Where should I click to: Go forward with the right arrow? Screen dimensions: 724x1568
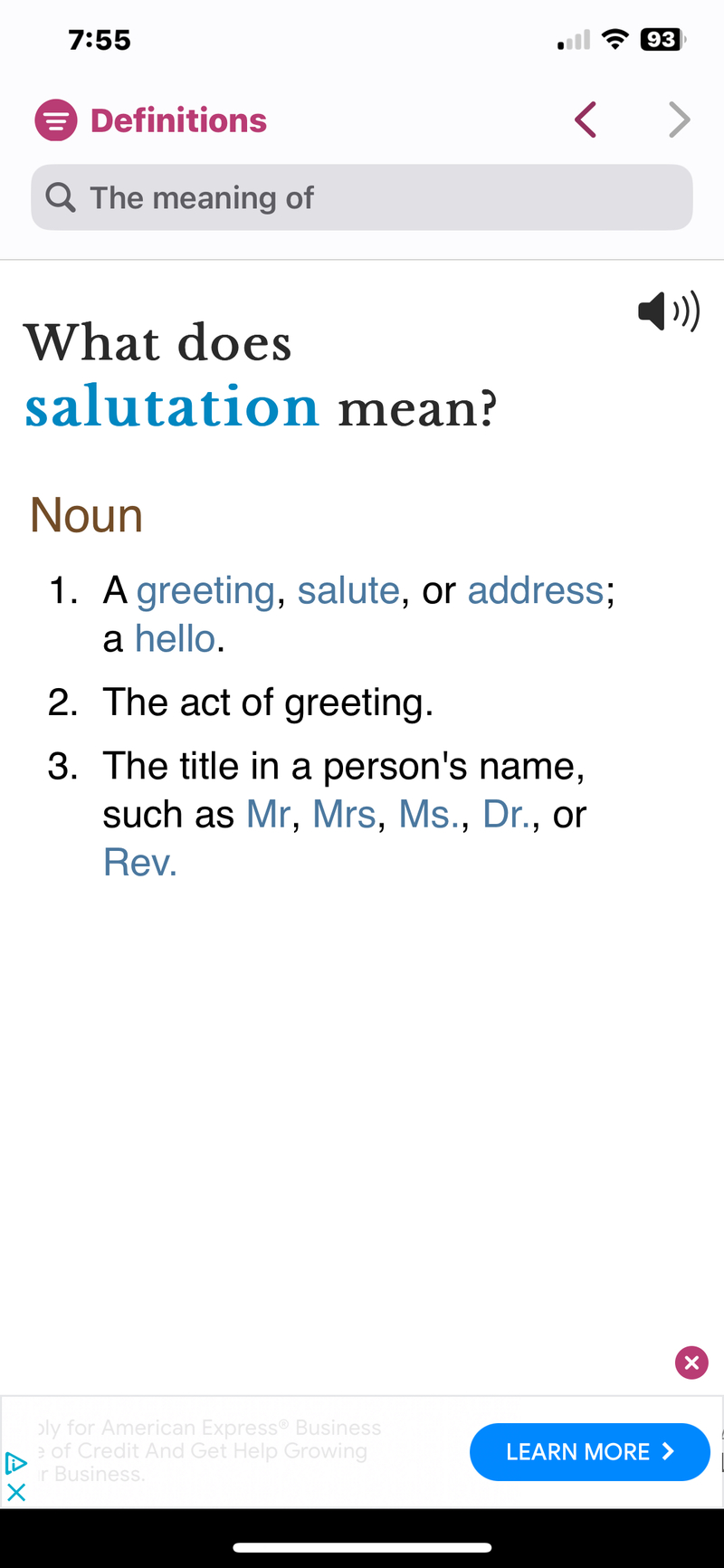(x=679, y=120)
